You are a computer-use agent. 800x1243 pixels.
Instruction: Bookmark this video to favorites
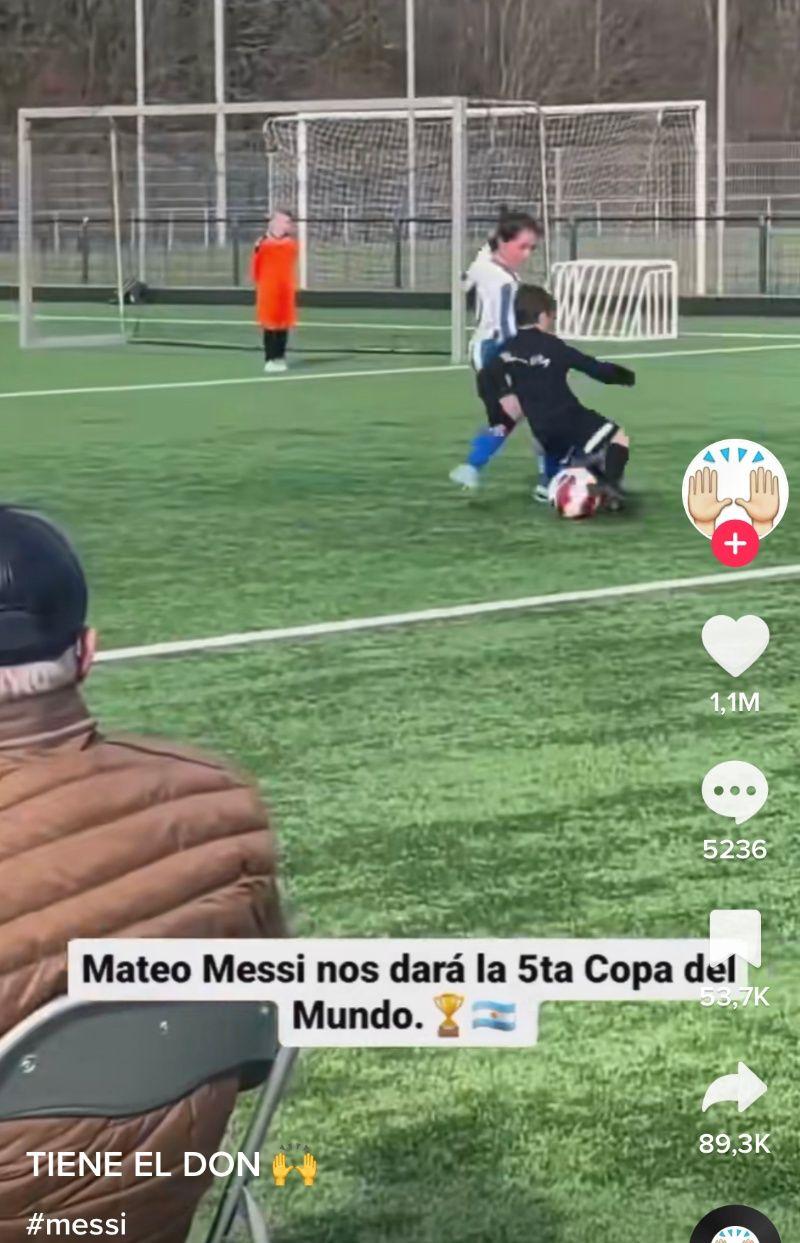(x=735, y=940)
